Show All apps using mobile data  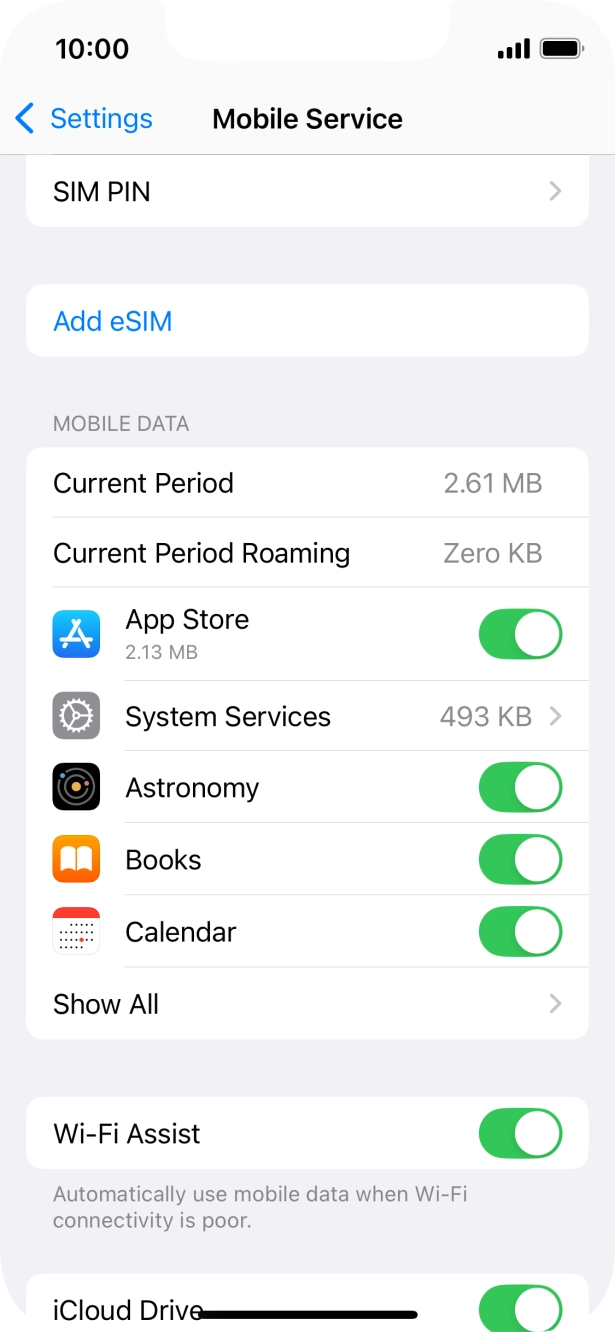[306, 1003]
